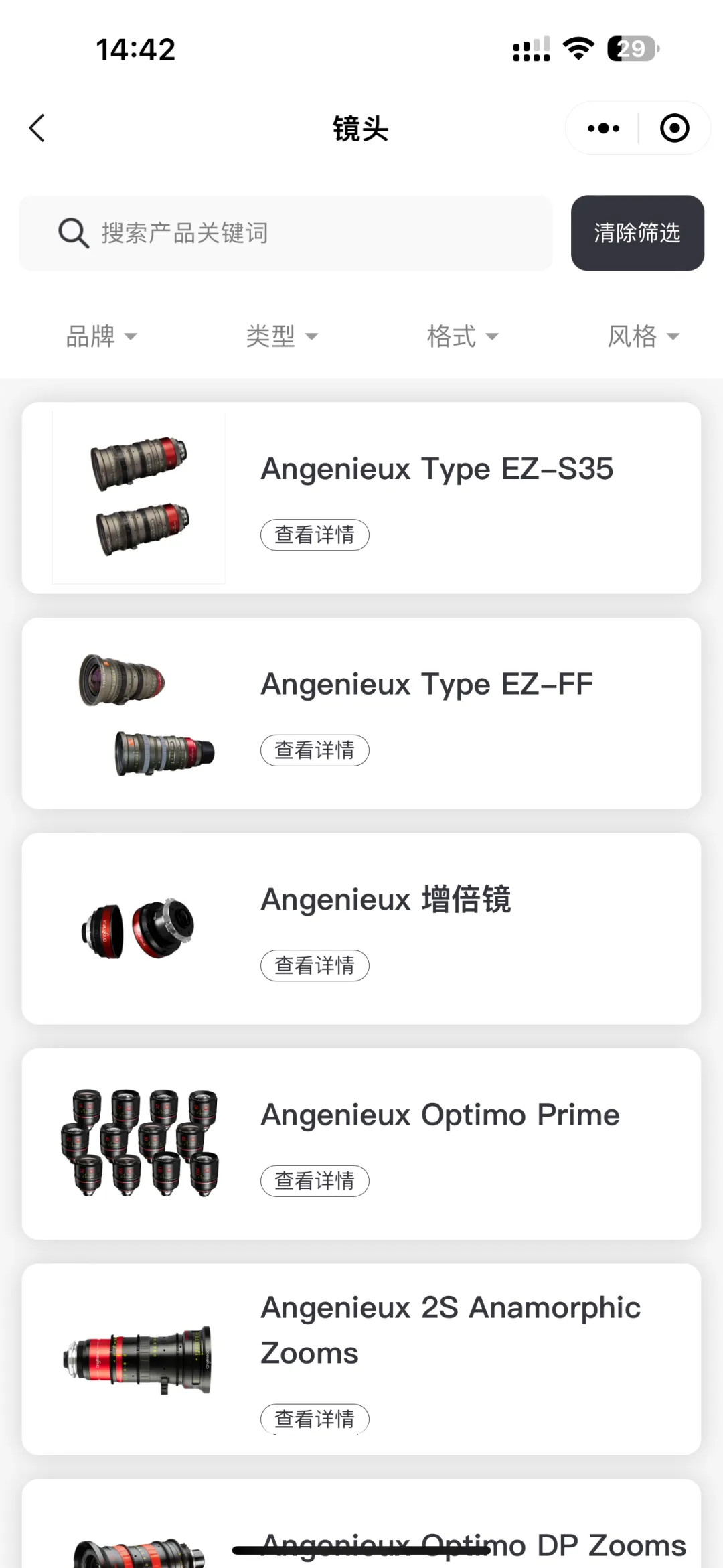Expand the 类型 filter dropdown
The image size is (723, 1568).
point(282,336)
